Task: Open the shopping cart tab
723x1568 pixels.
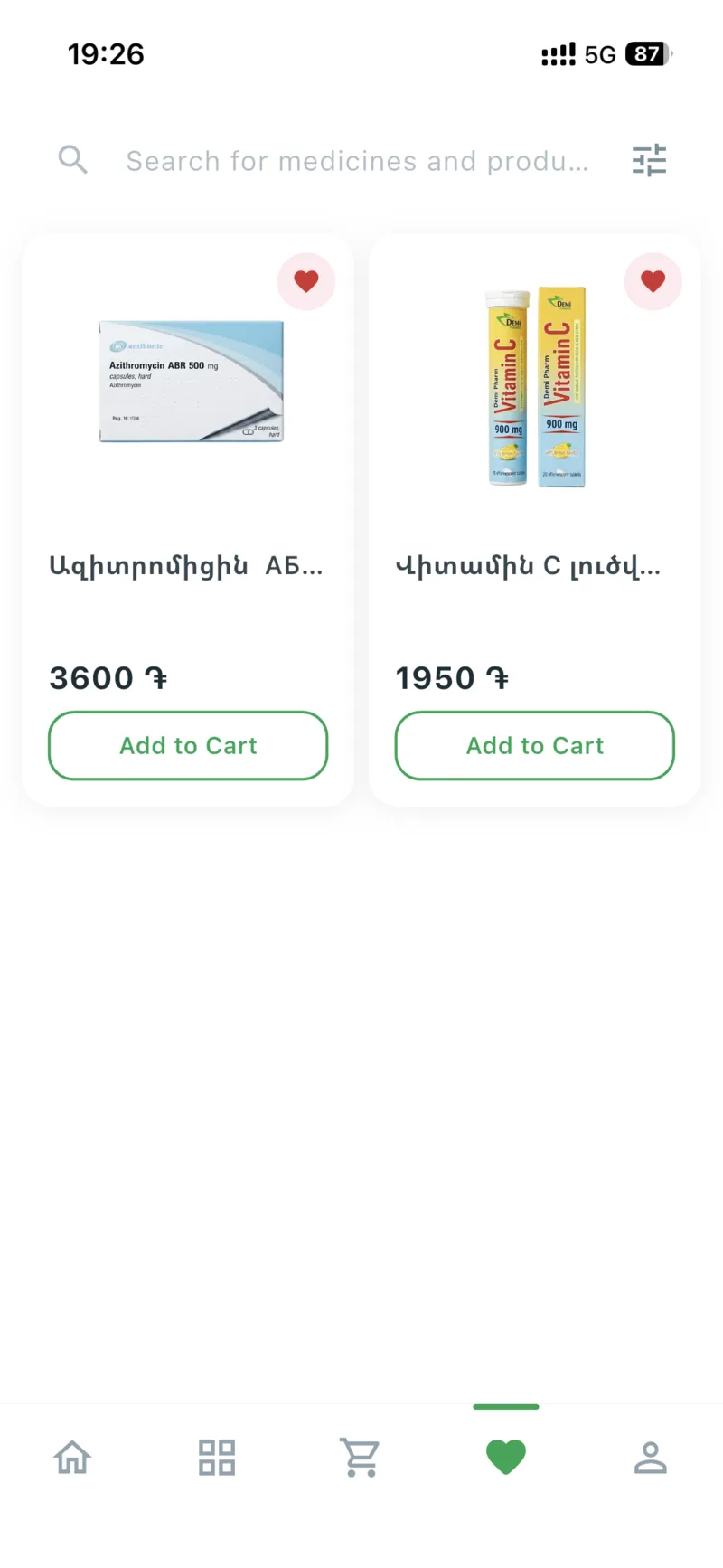Action: click(360, 1458)
